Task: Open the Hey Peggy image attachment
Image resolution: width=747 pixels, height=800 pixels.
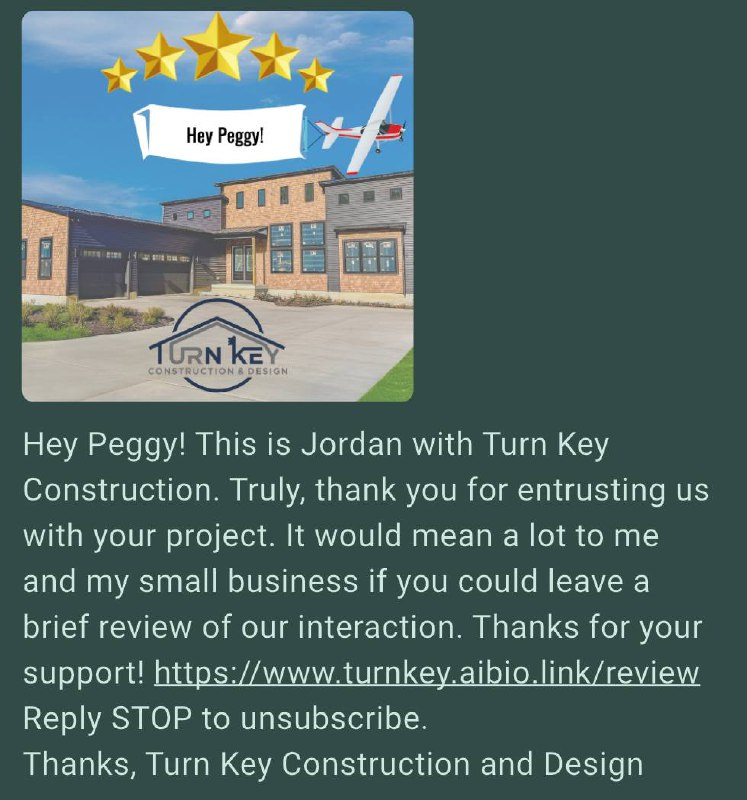Action: click(217, 207)
